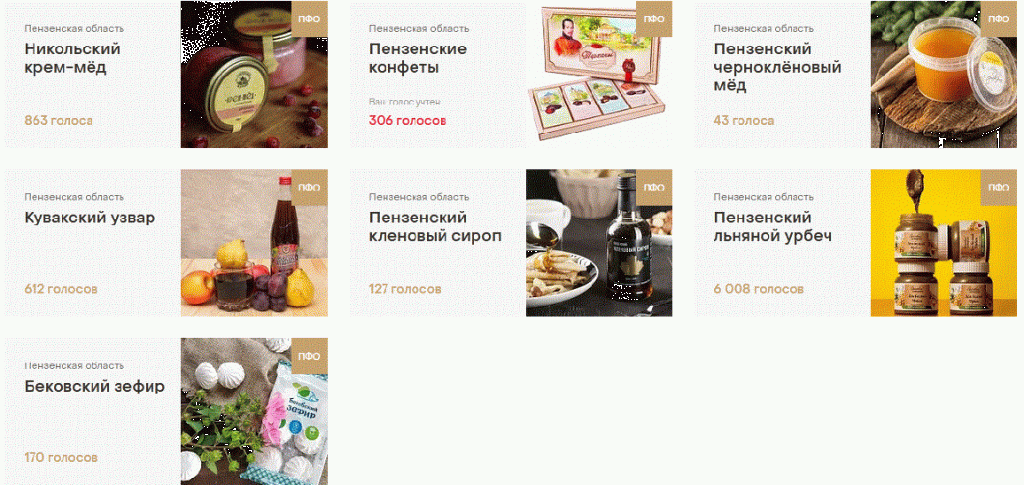This screenshot has width=1024, height=485.
Task: View the Пензенский кленовый сироп card
Action: (x=435, y=227)
